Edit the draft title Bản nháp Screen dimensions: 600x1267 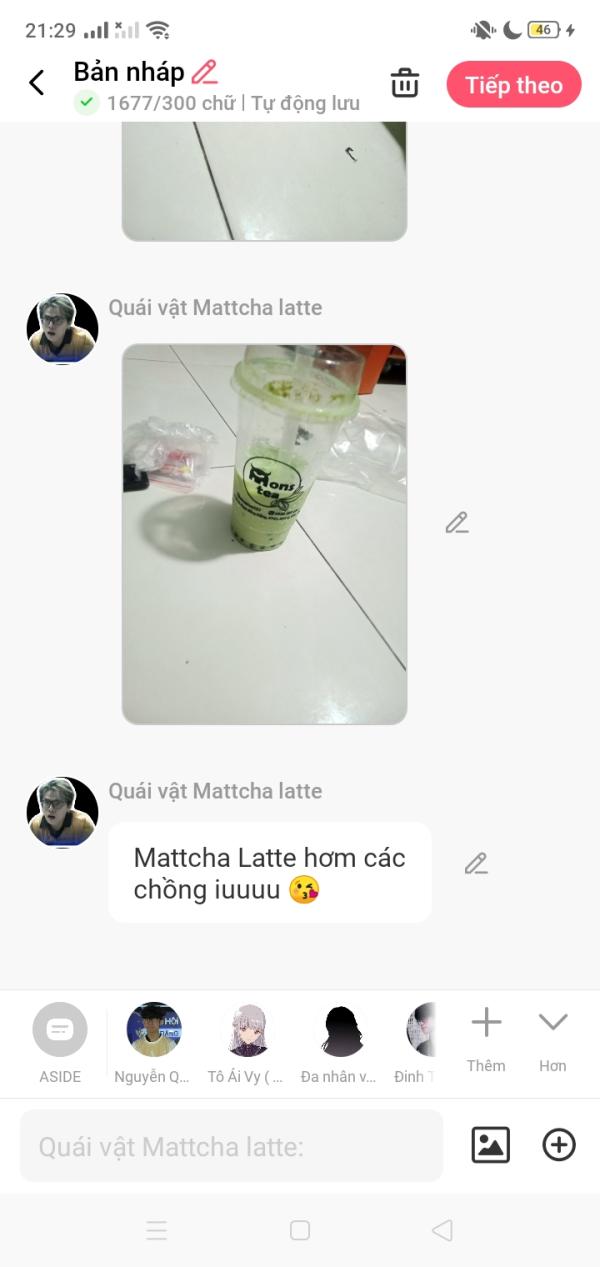click(x=204, y=72)
